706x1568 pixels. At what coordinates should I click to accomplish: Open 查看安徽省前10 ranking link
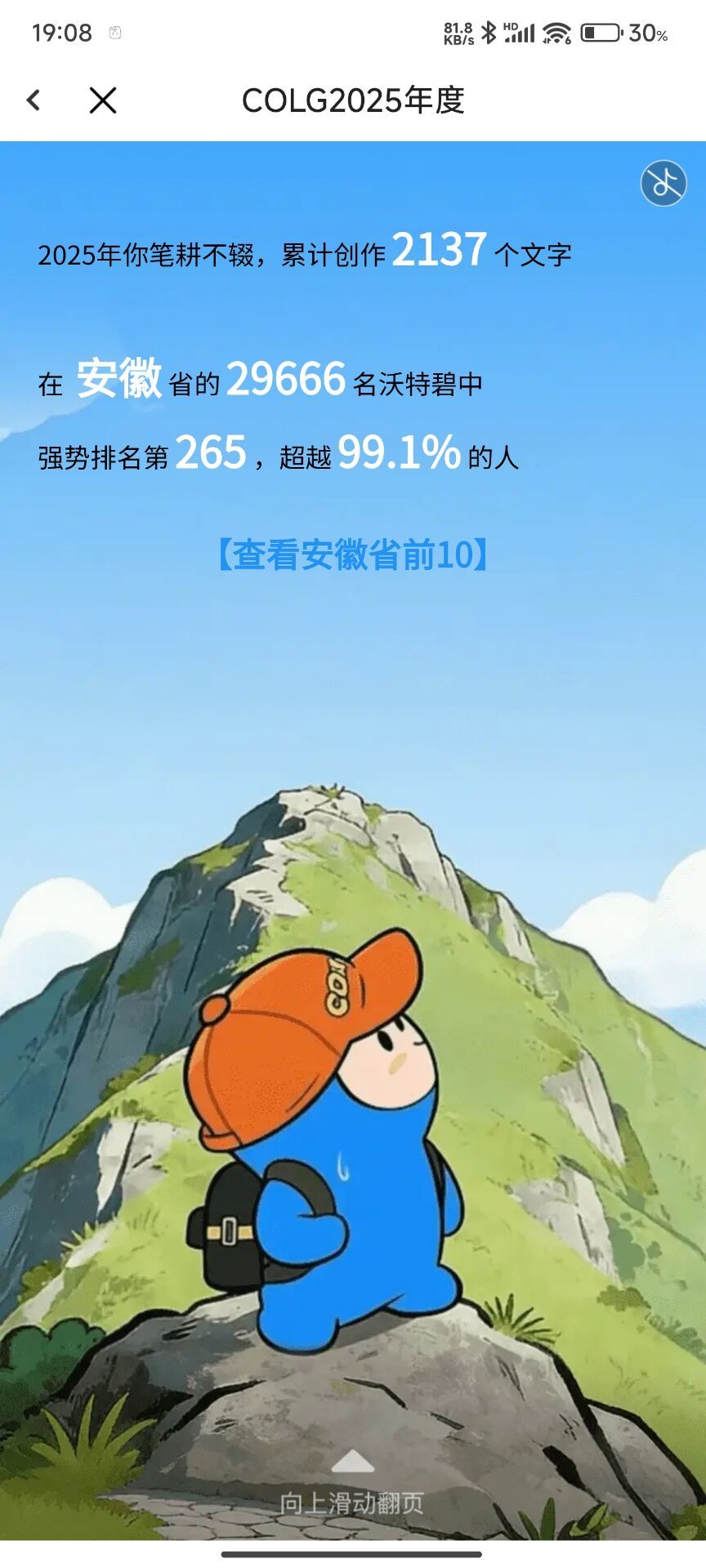353,555
